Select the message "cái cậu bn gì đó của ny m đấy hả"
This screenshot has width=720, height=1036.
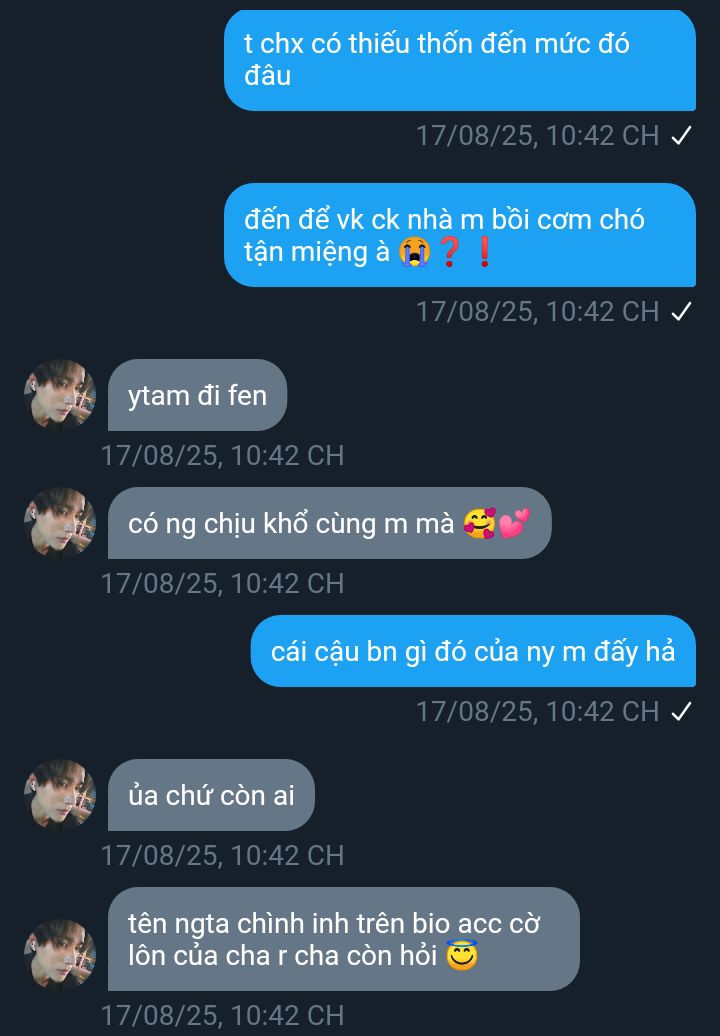pos(473,652)
